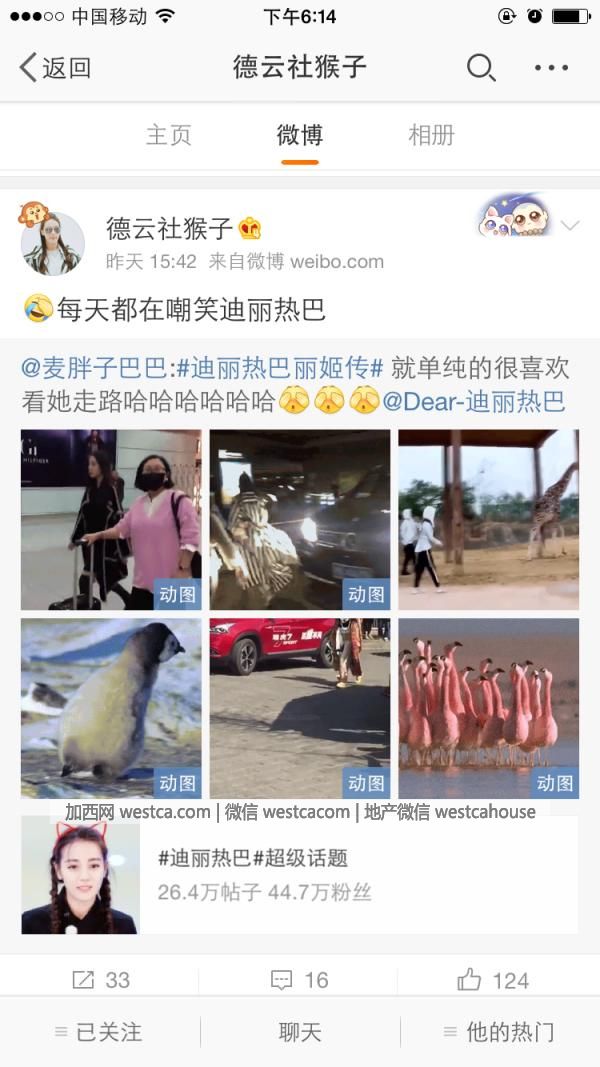Tap the 已关注 follow status button
Viewport: 600px width, 1067px height.
click(x=99, y=1032)
